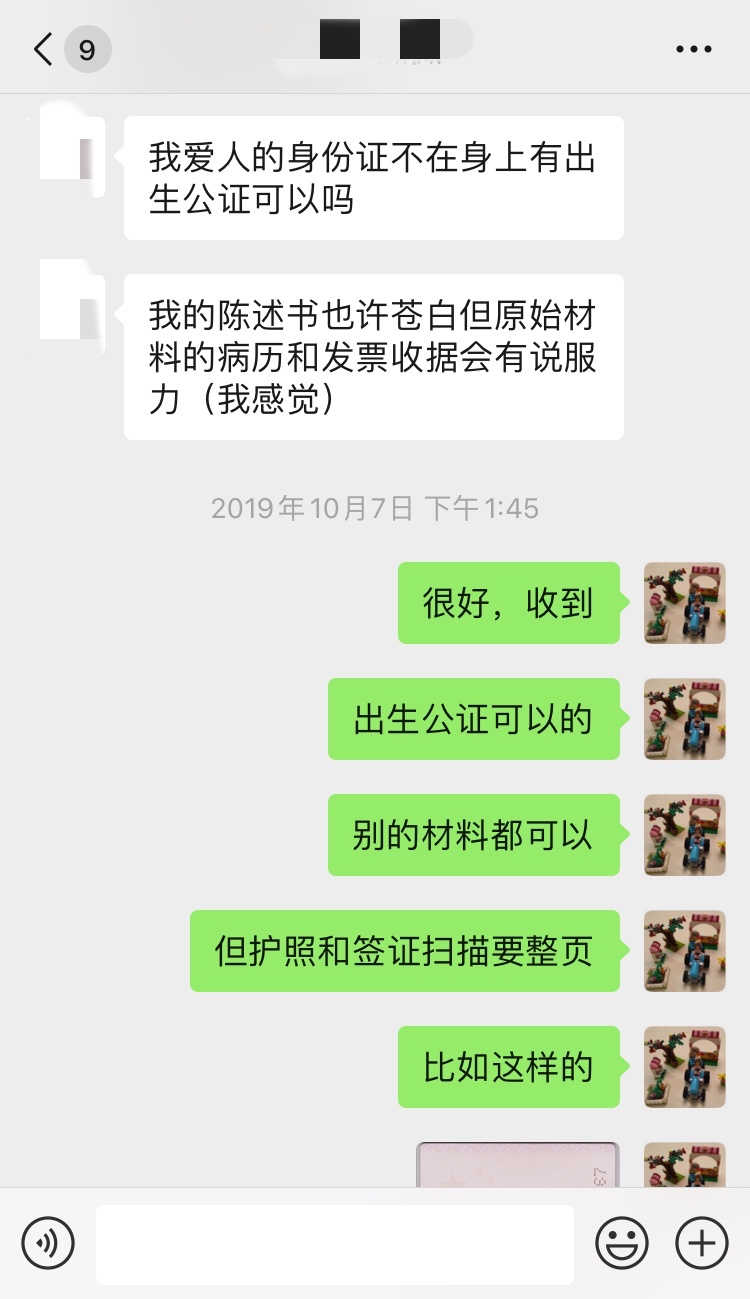The image size is (750, 1299).
Task: Switch to voice message input
Action: click(48, 1243)
